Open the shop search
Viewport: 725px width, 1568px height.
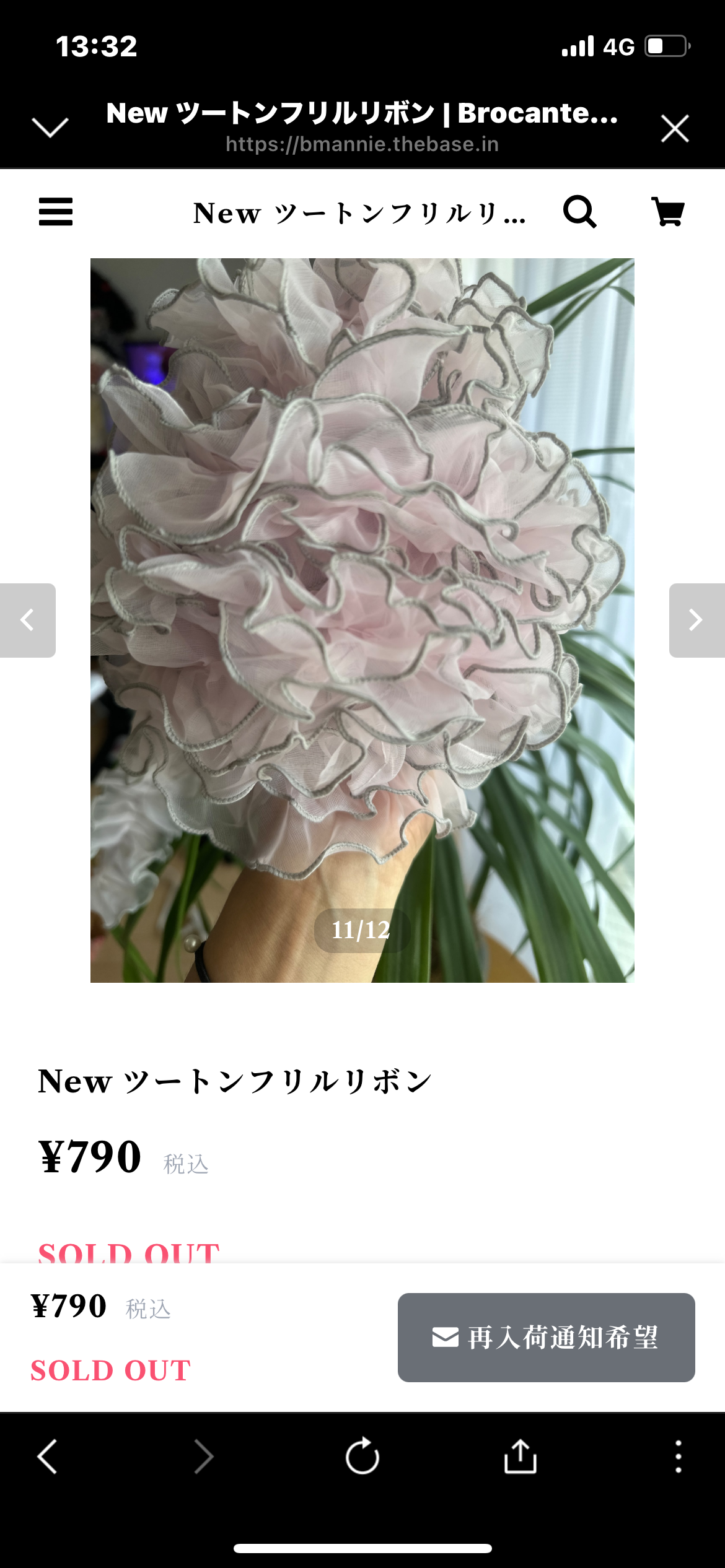point(579,212)
